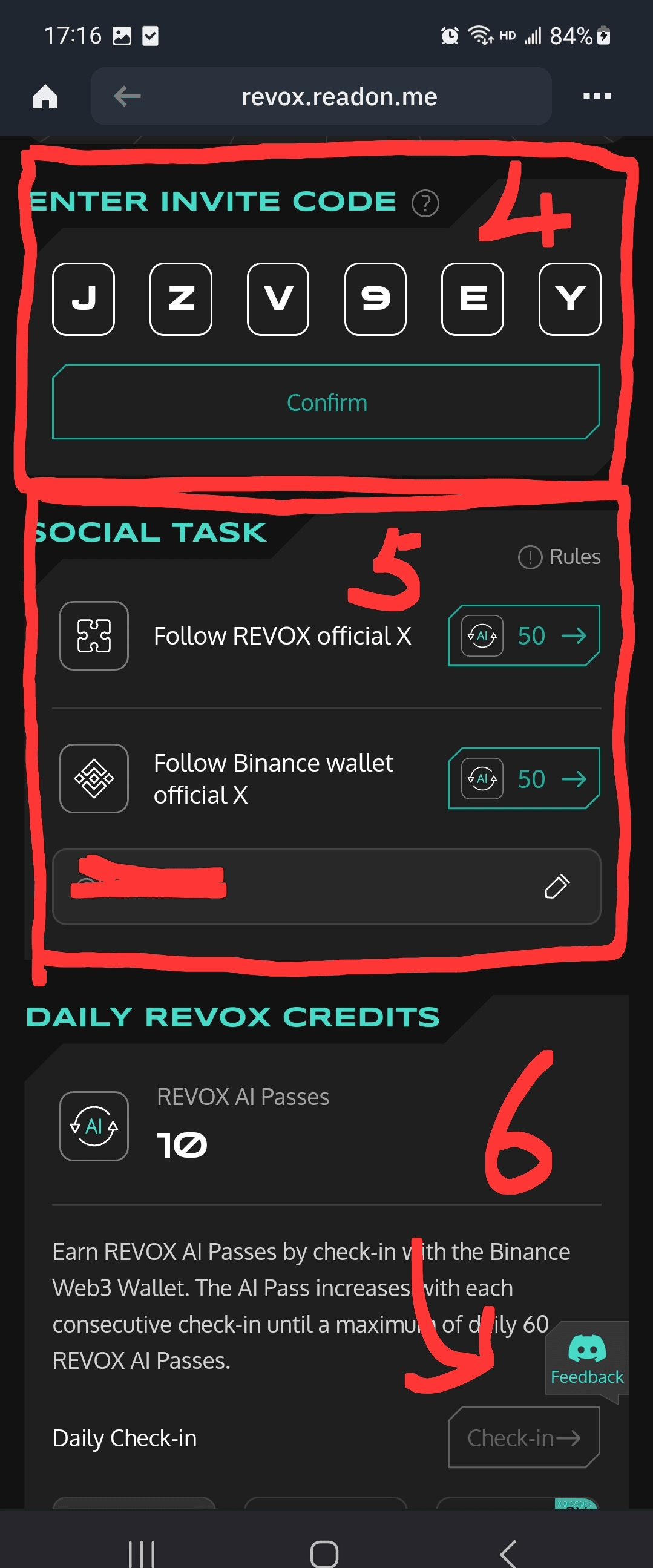View the Social Task rules
This screenshot has height=1568, width=653.
(x=559, y=556)
